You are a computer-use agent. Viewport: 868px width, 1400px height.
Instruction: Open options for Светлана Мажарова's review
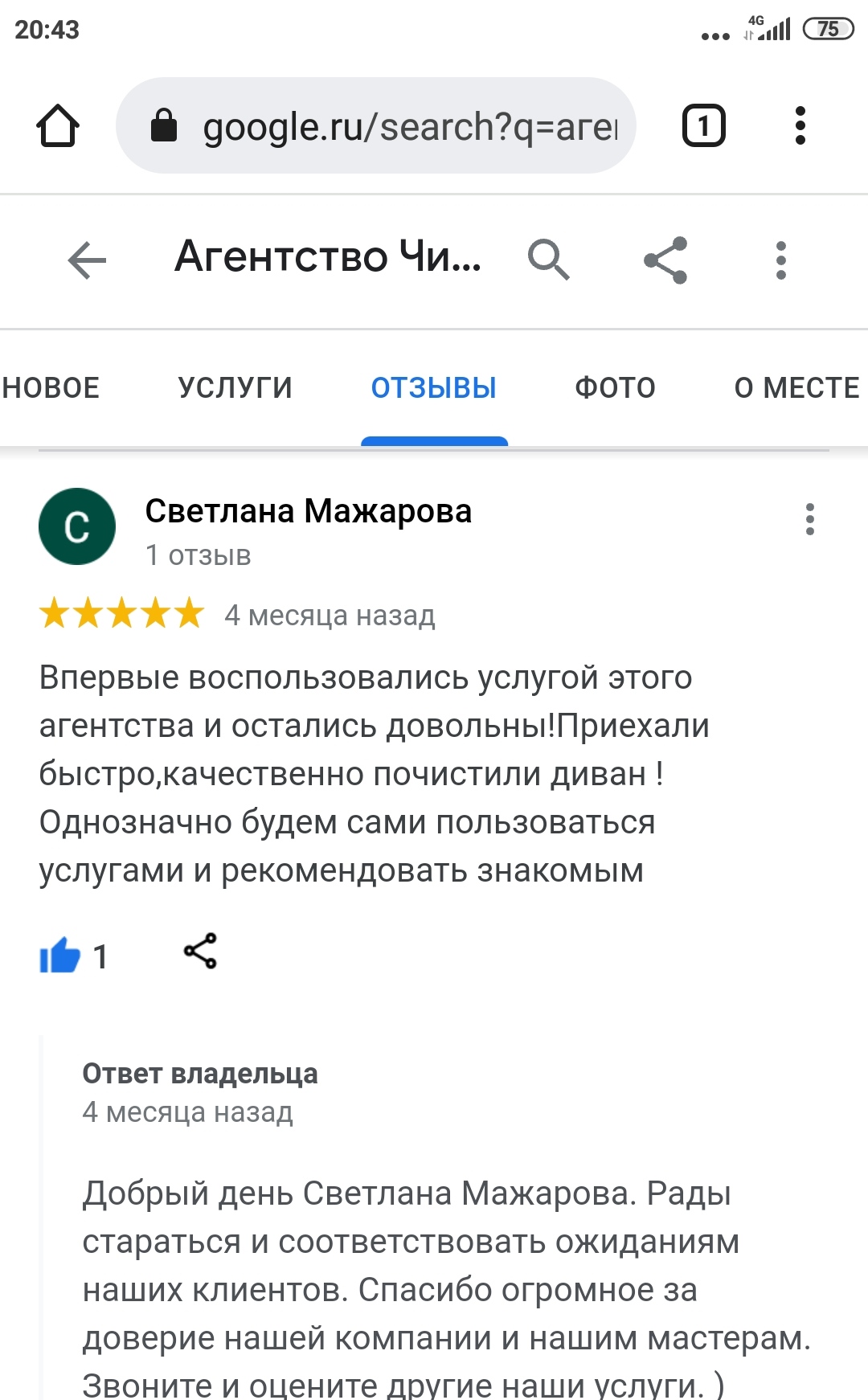coord(809,520)
